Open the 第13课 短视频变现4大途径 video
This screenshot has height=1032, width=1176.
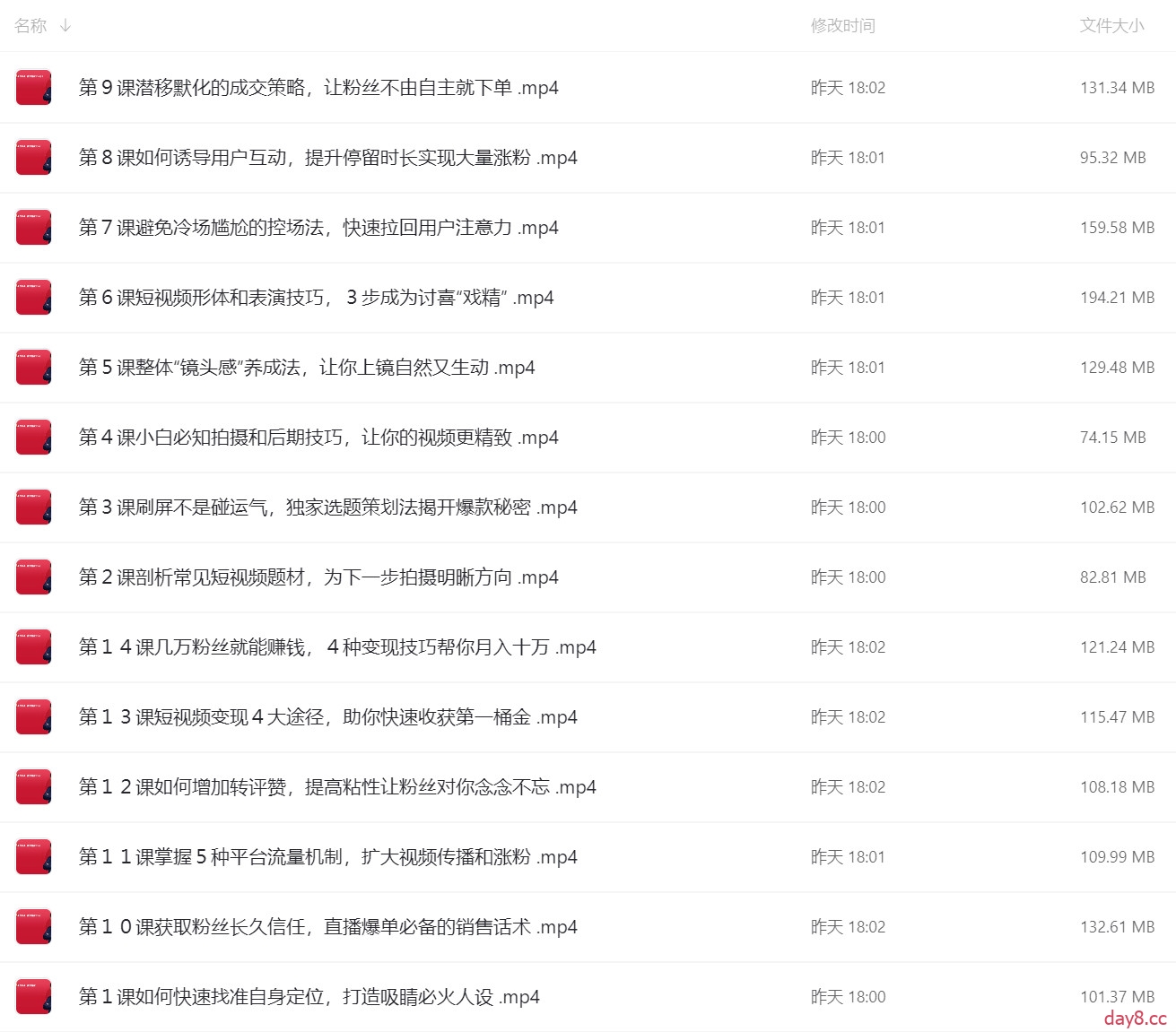(327, 717)
